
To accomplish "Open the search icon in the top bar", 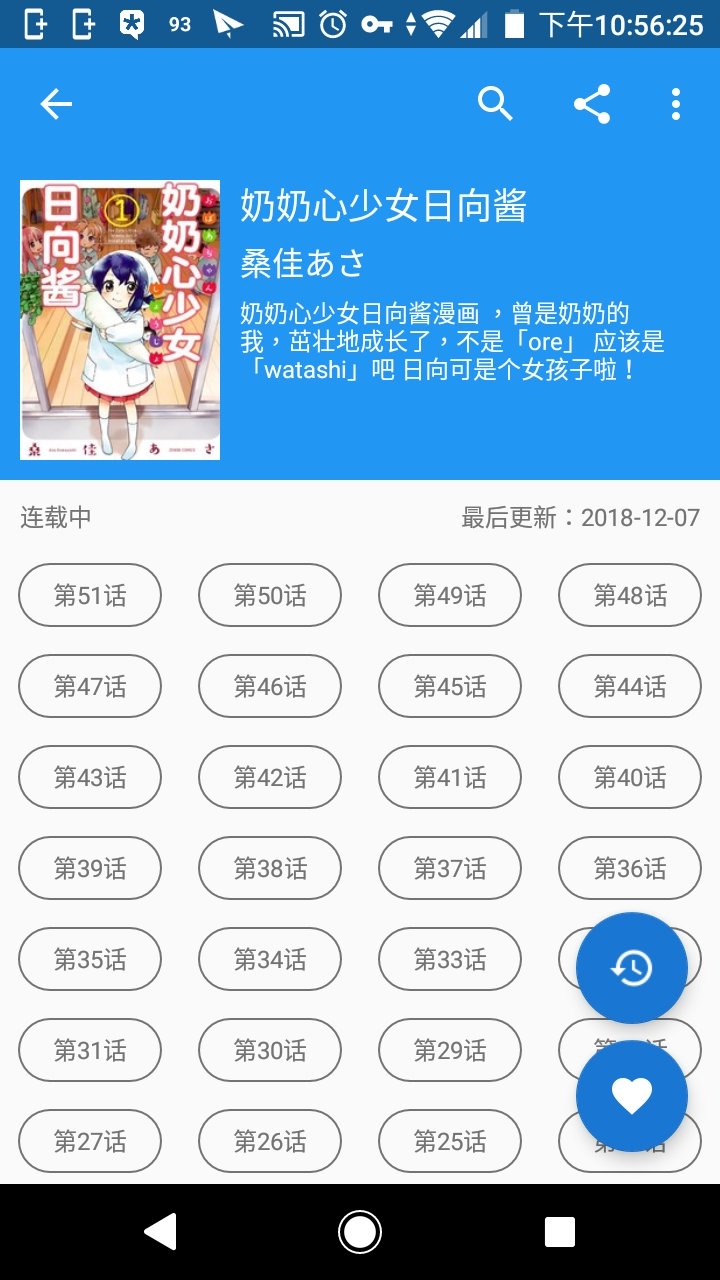I will tap(496, 103).
